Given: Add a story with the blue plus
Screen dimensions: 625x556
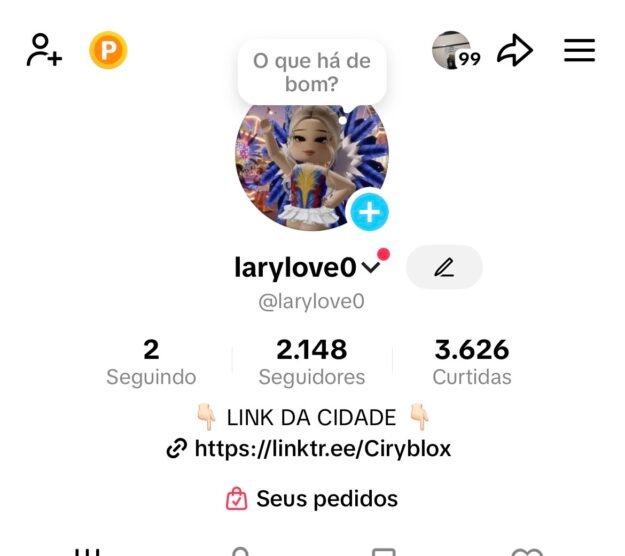Looking at the screenshot, I should coord(369,212).
